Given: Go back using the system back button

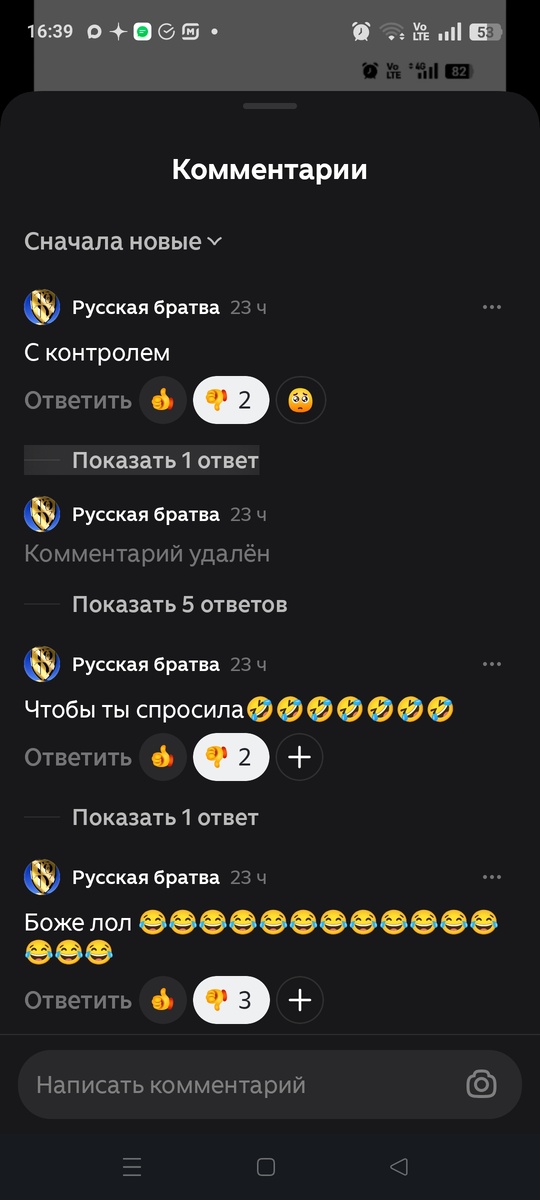Looking at the screenshot, I should pos(399,1166).
